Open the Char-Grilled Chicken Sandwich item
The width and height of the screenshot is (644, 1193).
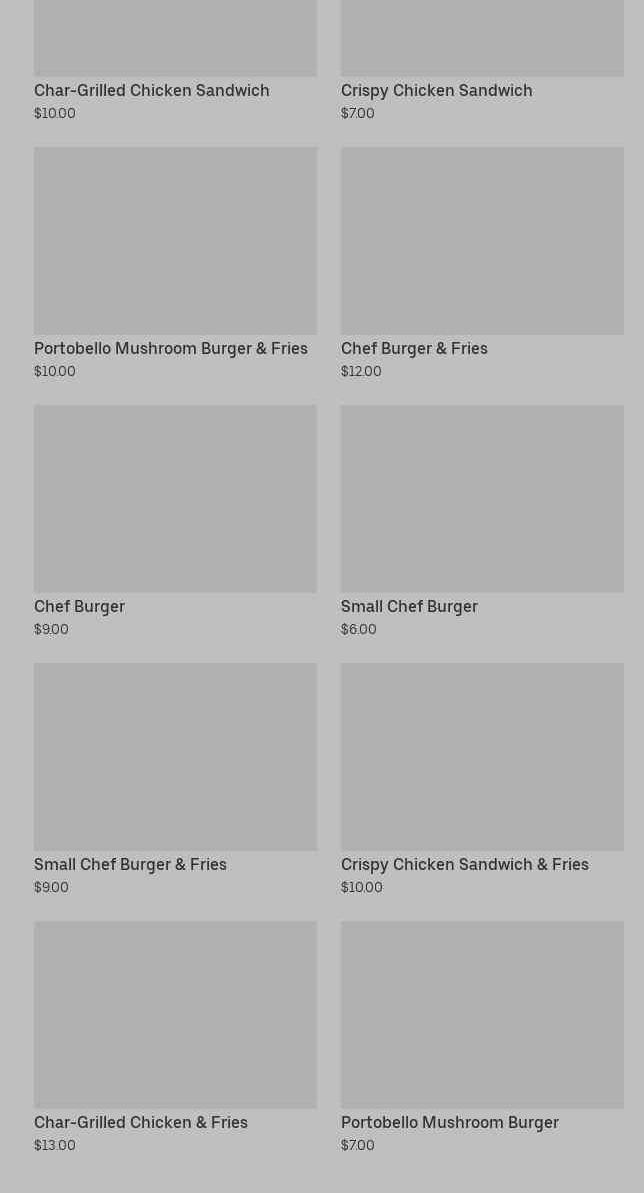click(152, 90)
